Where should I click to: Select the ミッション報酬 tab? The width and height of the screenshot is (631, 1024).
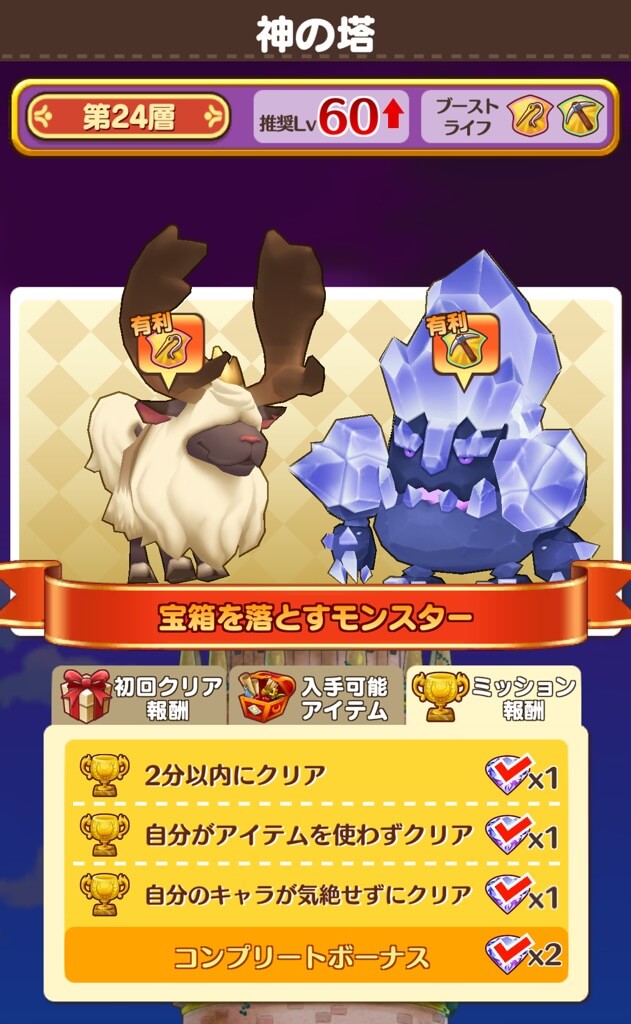click(x=495, y=696)
